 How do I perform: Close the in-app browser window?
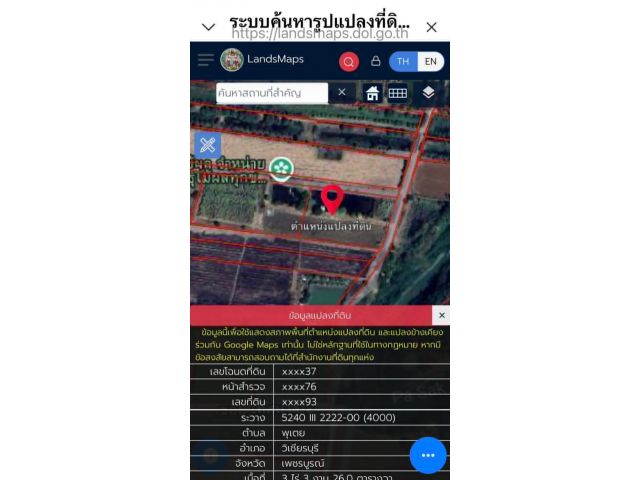(x=431, y=27)
